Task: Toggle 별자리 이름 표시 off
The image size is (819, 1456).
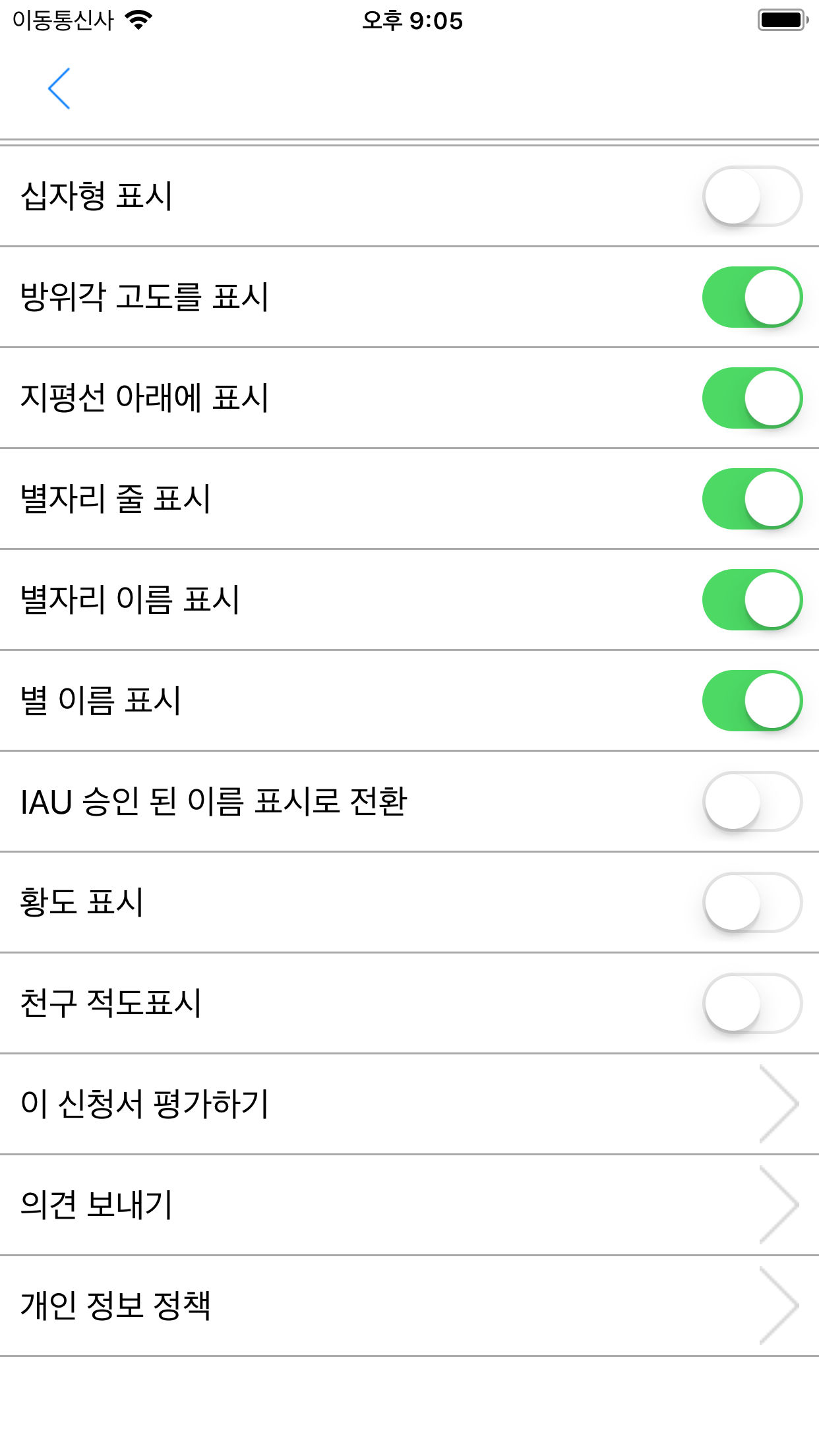Action: [752, 599]
